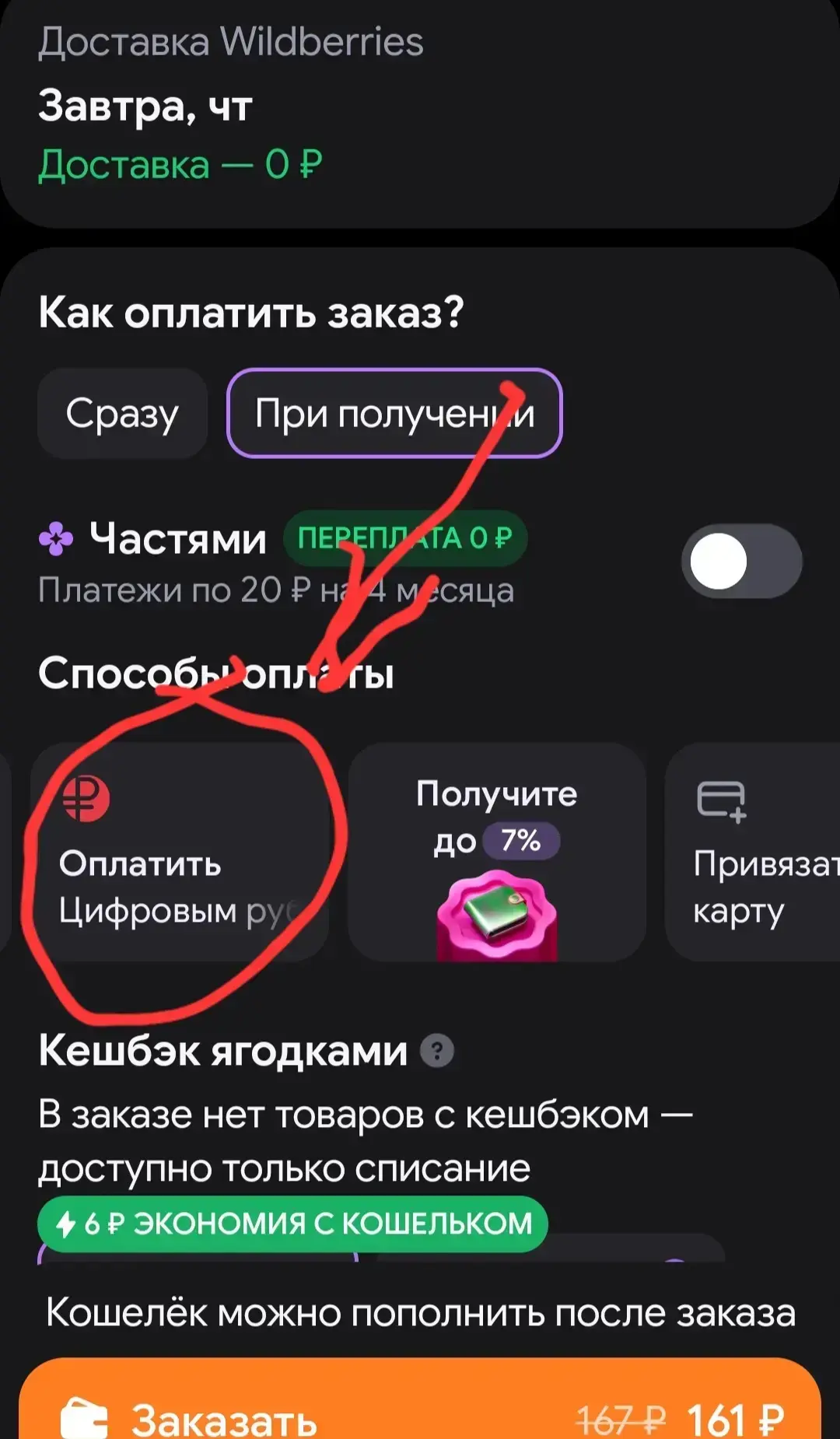Select the При получении payment option
This screenshot has height=1439, width=840.
(394, 413)
